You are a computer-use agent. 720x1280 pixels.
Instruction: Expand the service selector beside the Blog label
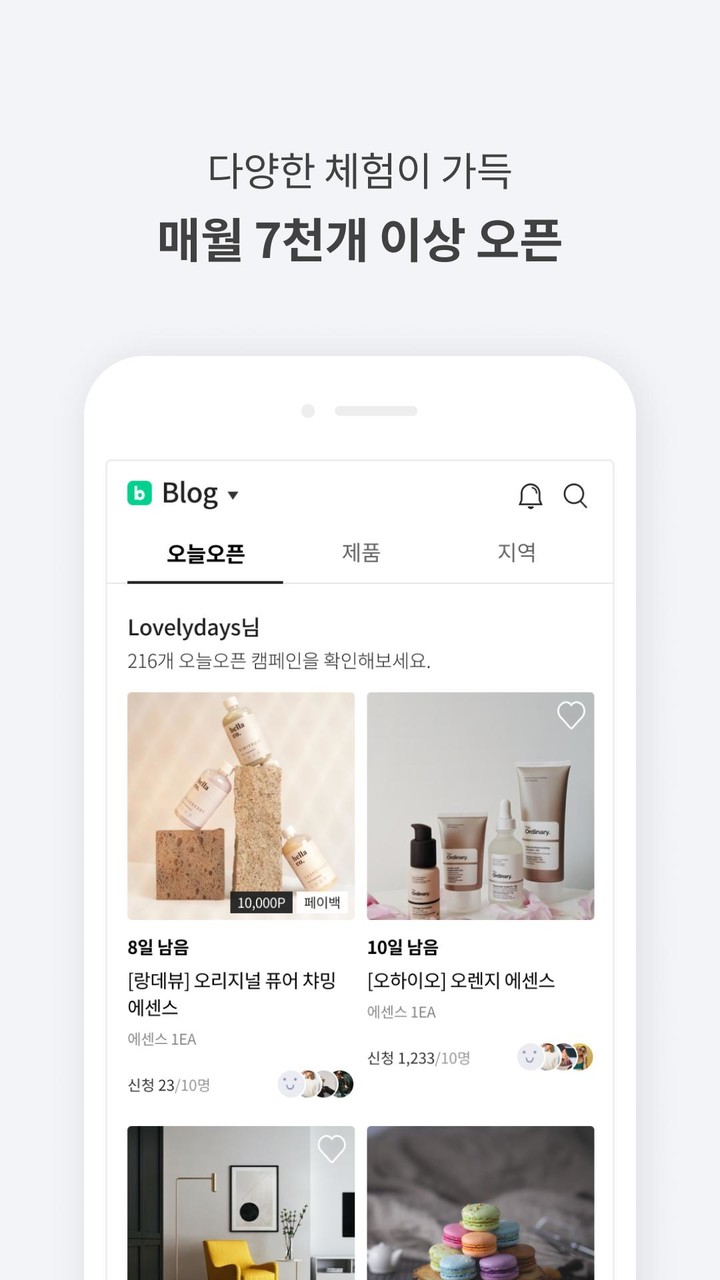[234, 495]
